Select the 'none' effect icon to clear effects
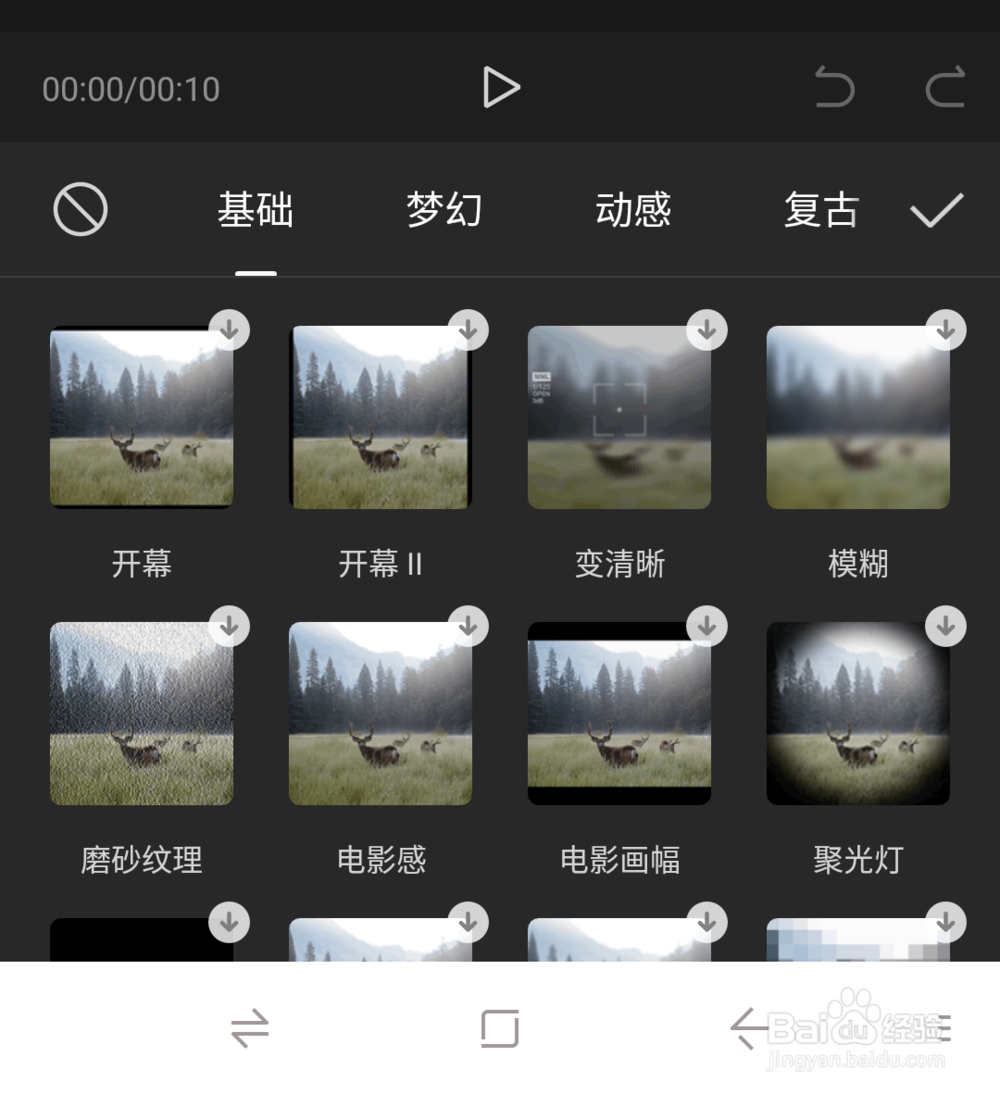The width and height of the screenshot is (1000, 1094). [80, 210]
